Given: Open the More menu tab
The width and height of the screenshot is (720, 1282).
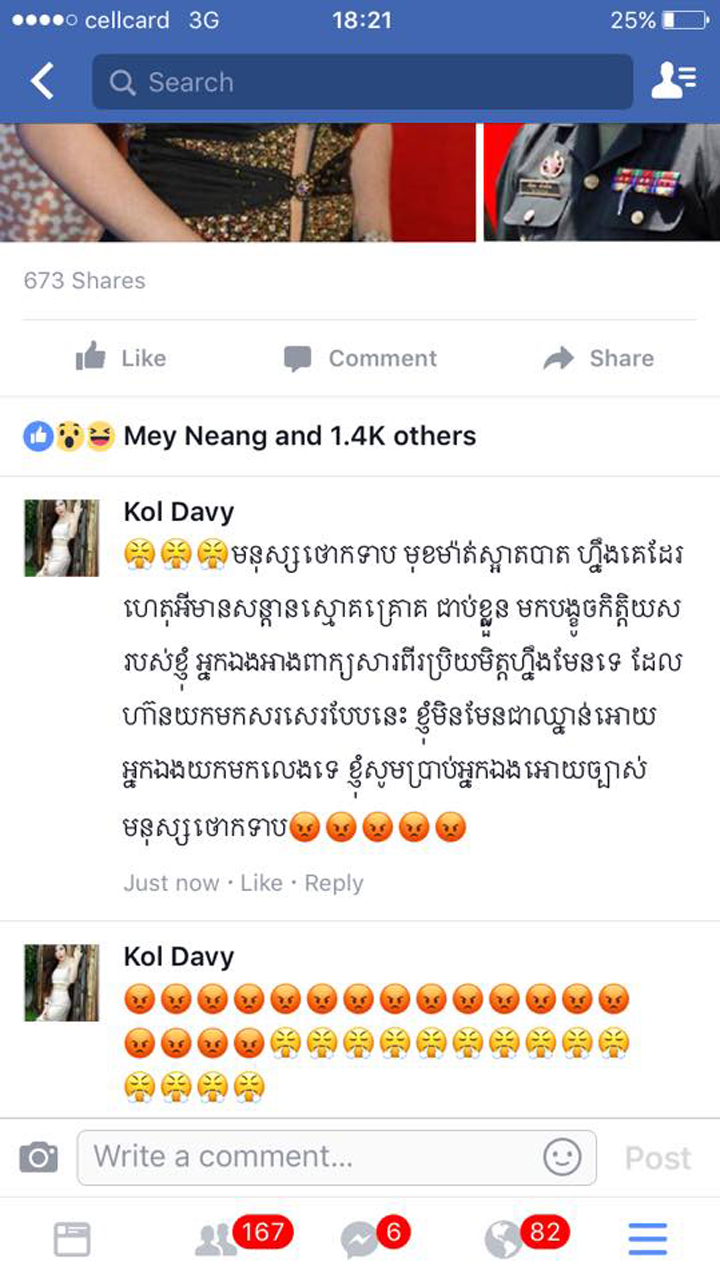Looking at the screenshot, I should (648, 1240).
